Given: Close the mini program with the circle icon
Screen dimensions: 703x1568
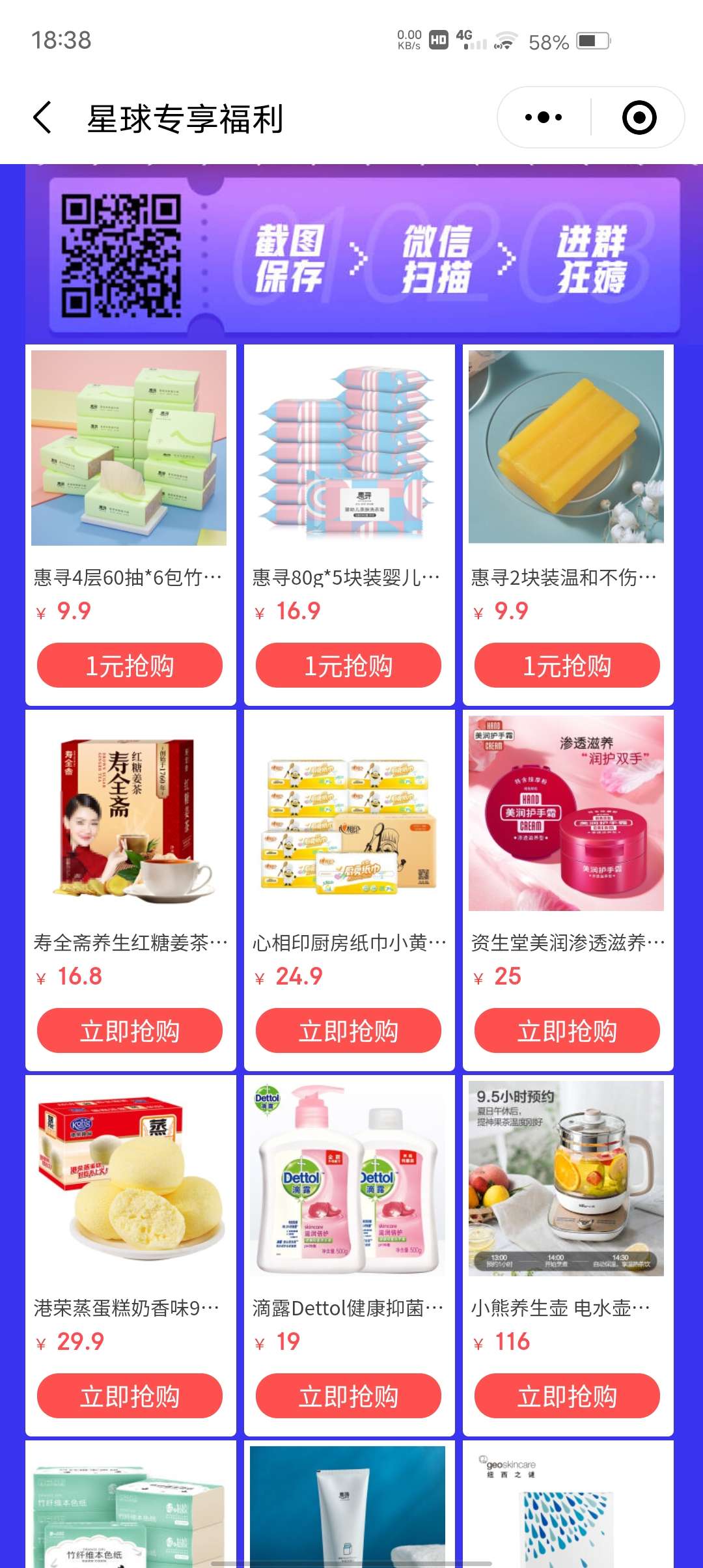Looking at the screenshot, I should click(x=639, y=118).
